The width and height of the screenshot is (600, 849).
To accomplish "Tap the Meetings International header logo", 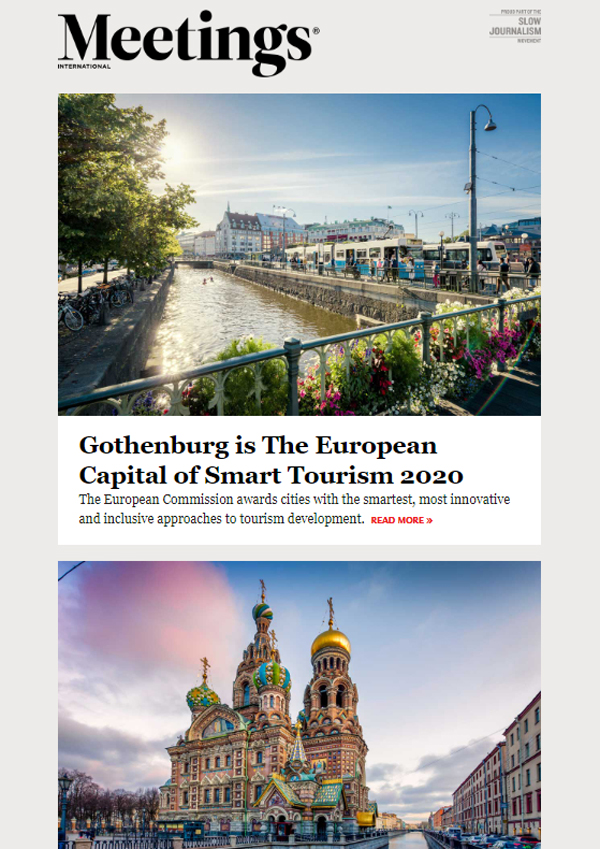I will click(188, 42).
